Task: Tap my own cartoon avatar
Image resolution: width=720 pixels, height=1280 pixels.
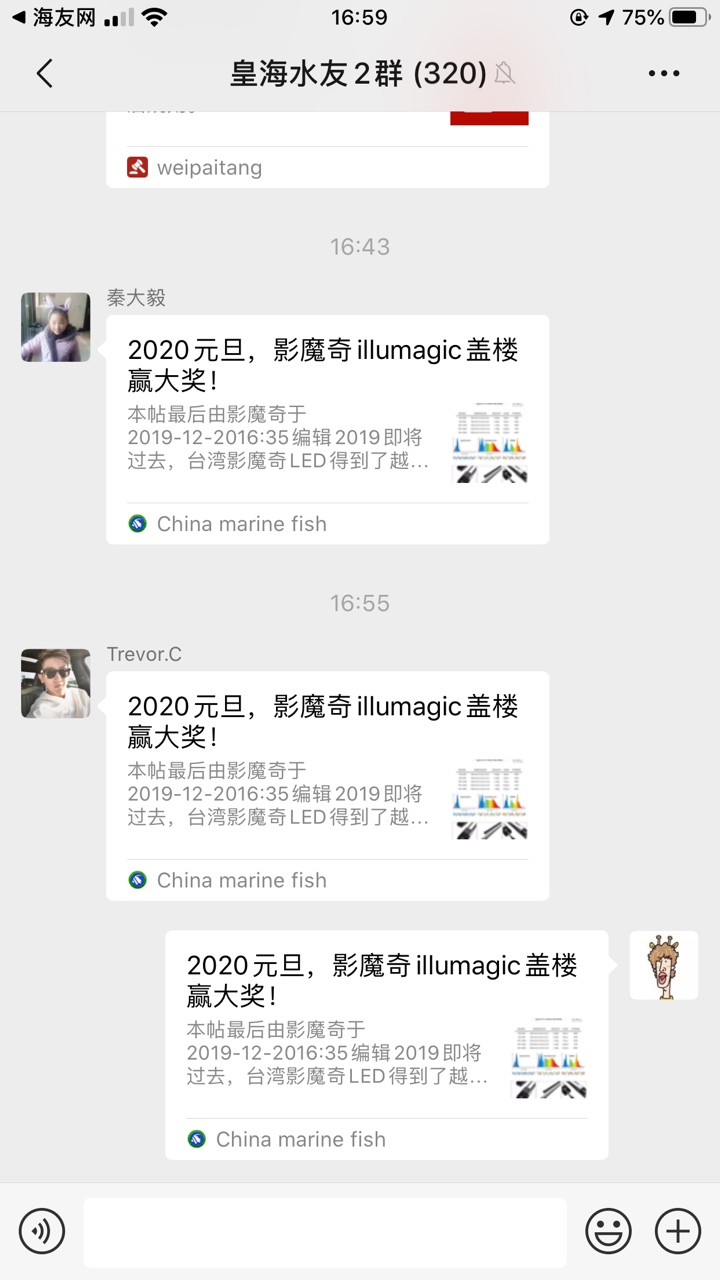Action: [x=663, y=965]
